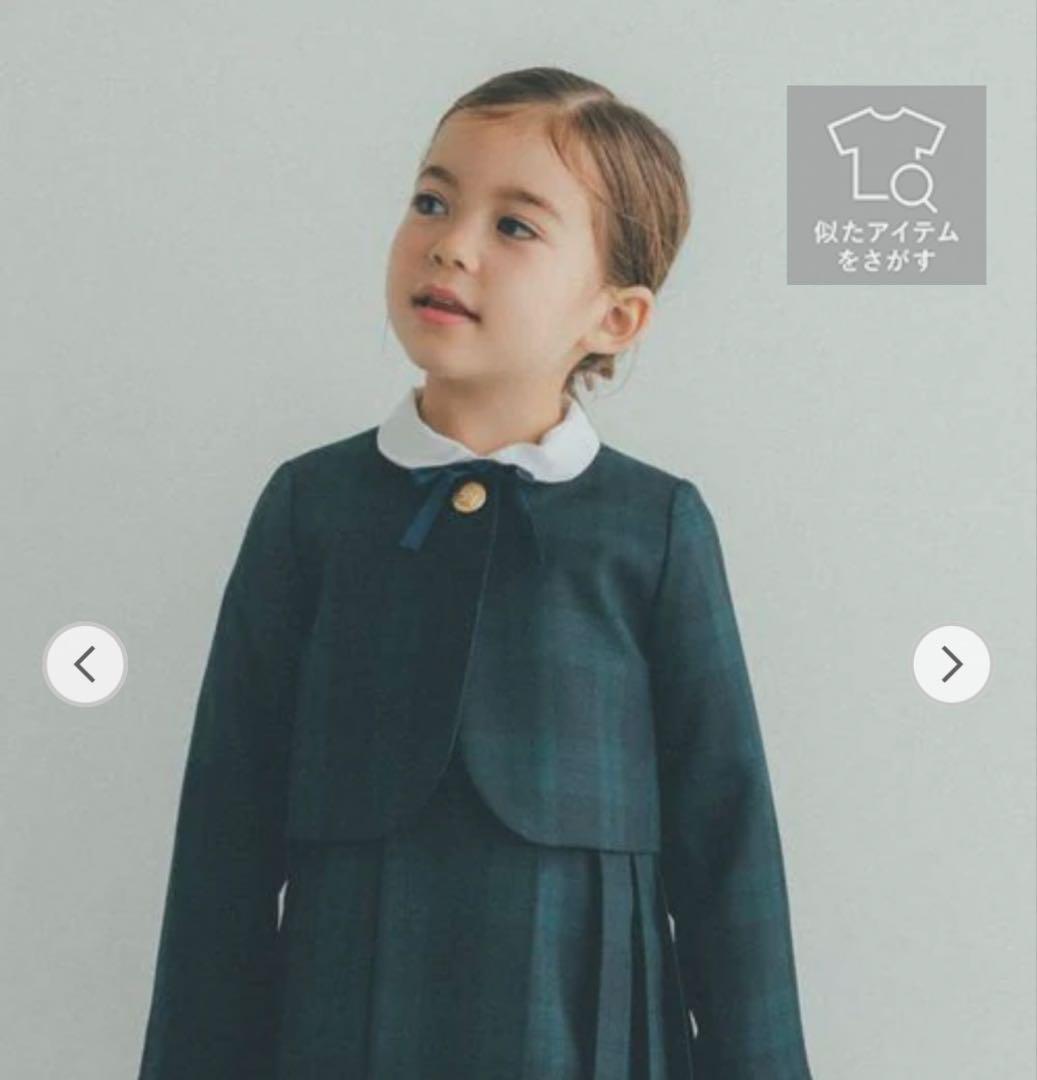
Task: Go to the previous product image
Action: point(85,665)
